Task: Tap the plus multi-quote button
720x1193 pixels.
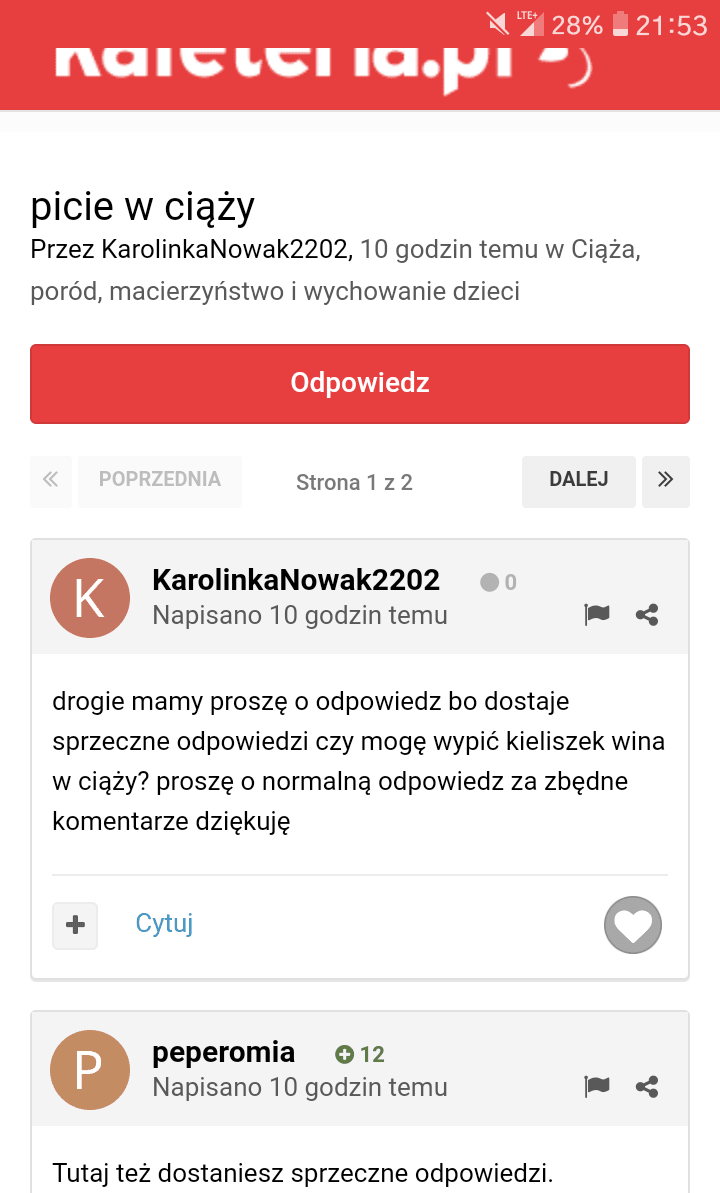Action: (75, 925)
